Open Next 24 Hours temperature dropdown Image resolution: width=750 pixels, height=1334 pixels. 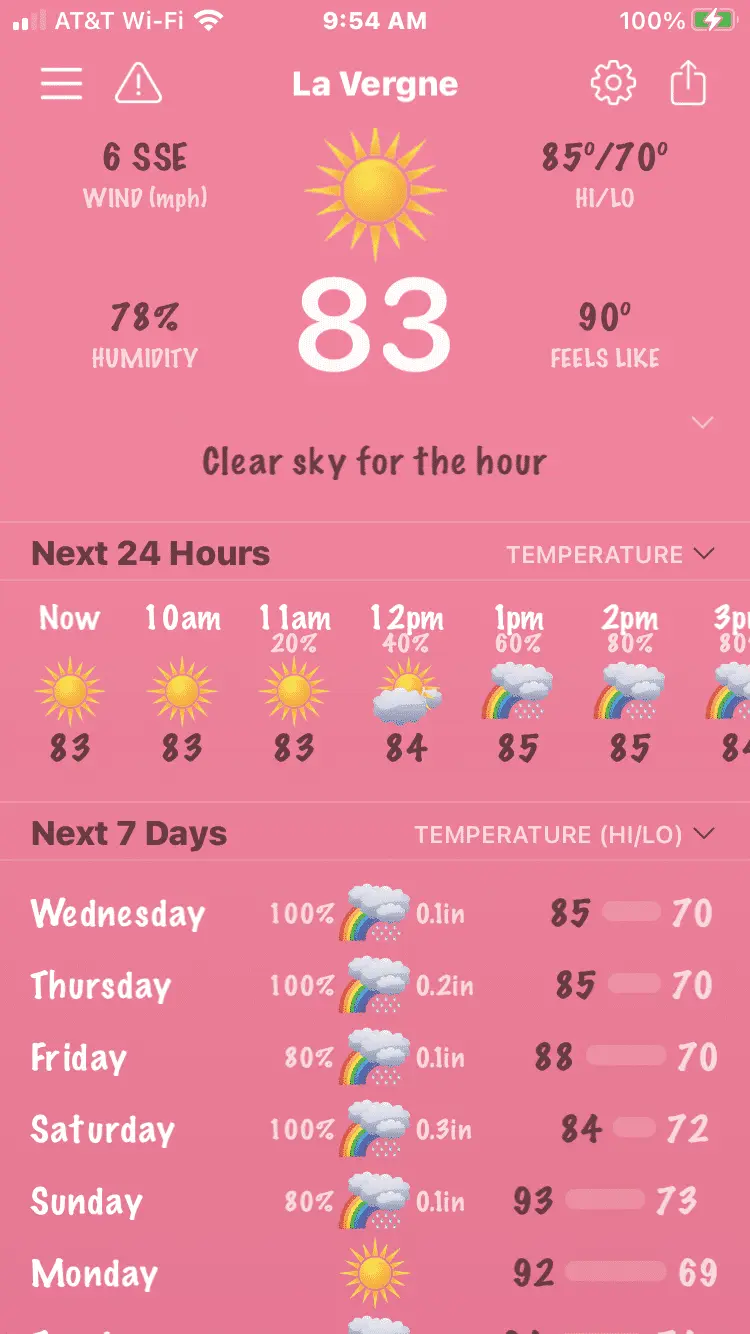610,554
